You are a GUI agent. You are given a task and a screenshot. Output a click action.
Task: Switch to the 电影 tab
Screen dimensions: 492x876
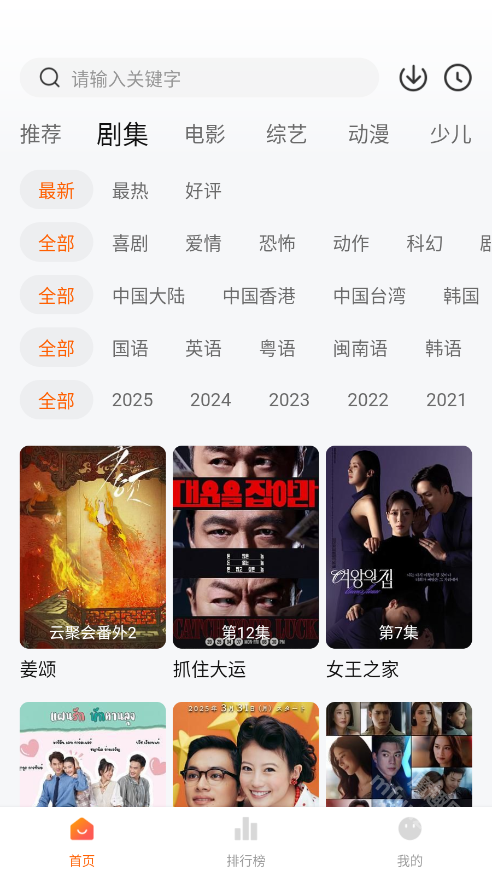click(x=205, y=135)
